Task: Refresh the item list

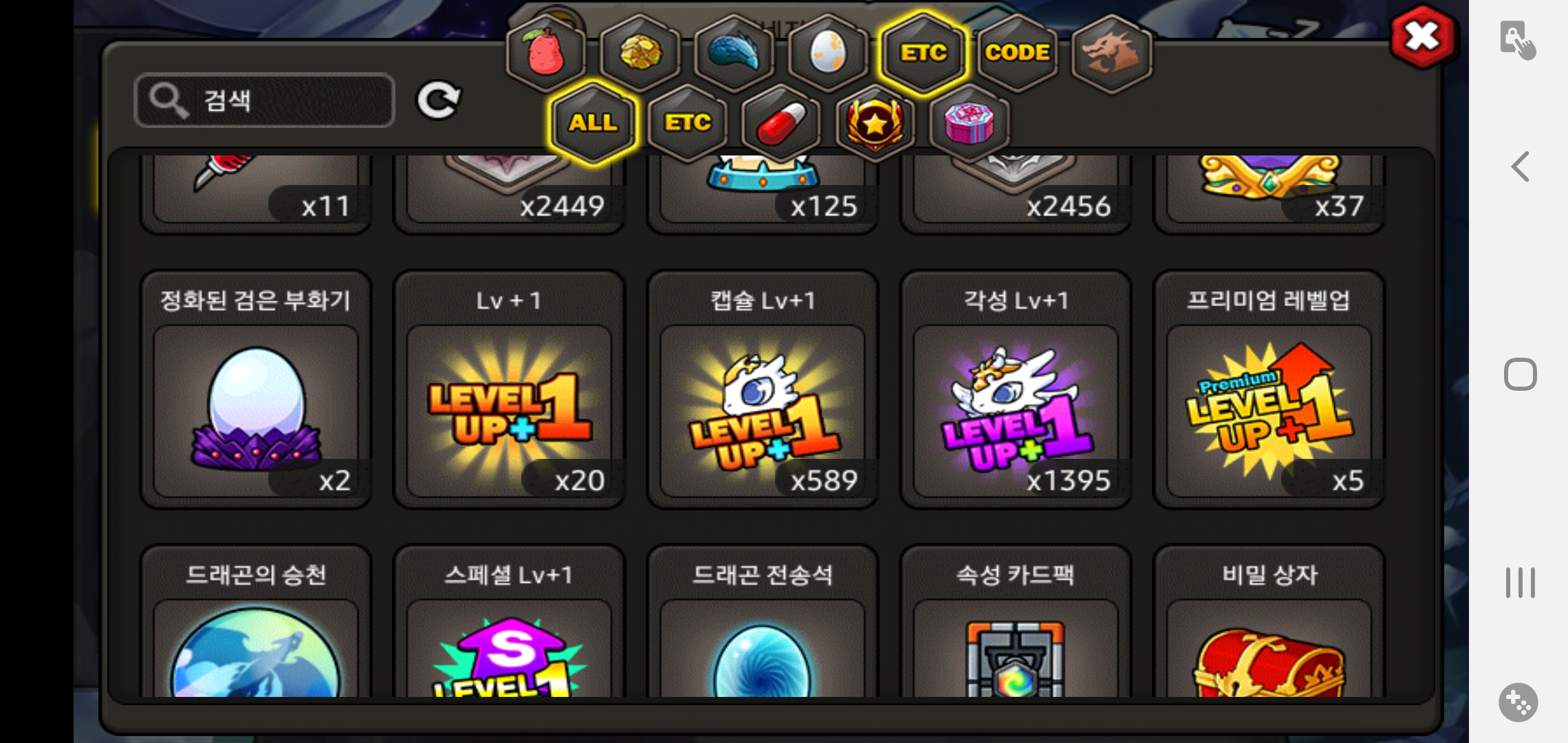Action: coord(438,100)
